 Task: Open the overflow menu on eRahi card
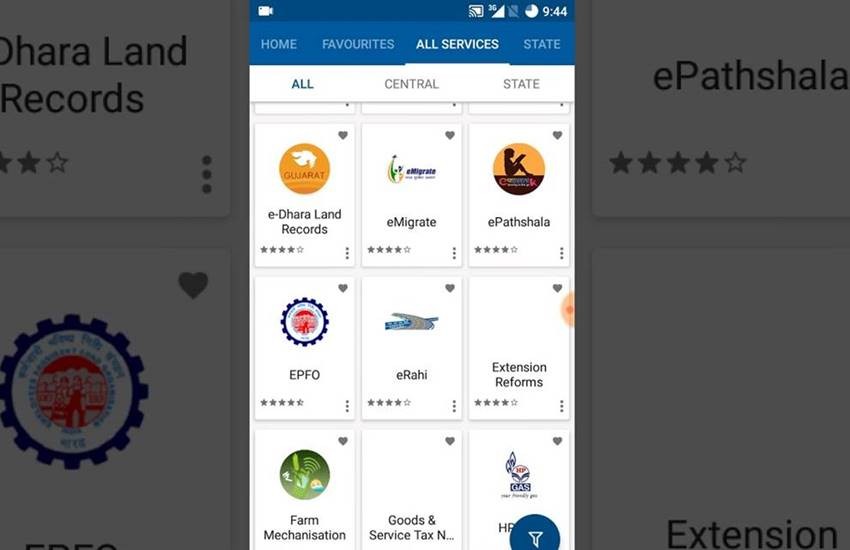coord(454,406)
